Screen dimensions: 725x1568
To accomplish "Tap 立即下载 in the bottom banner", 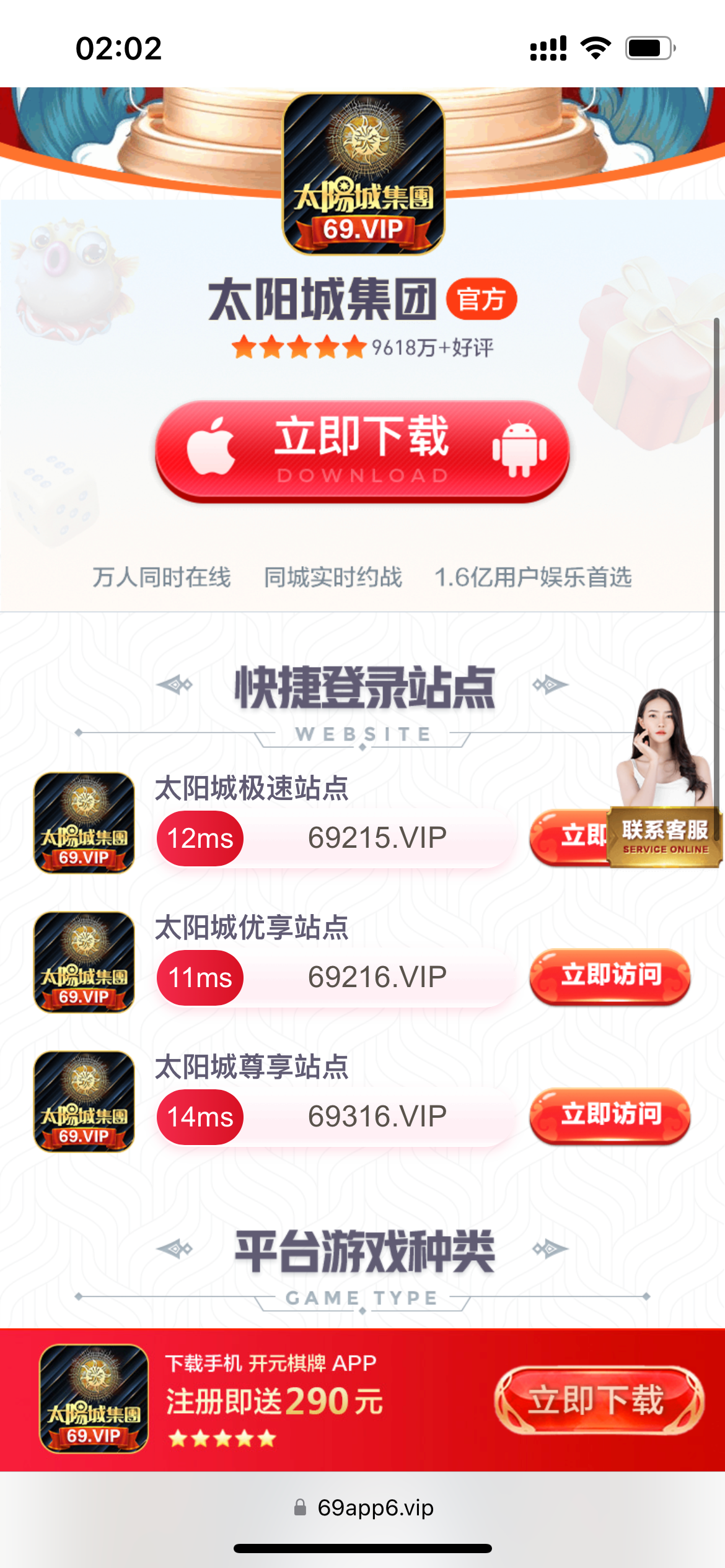I will coord(599,1401).
